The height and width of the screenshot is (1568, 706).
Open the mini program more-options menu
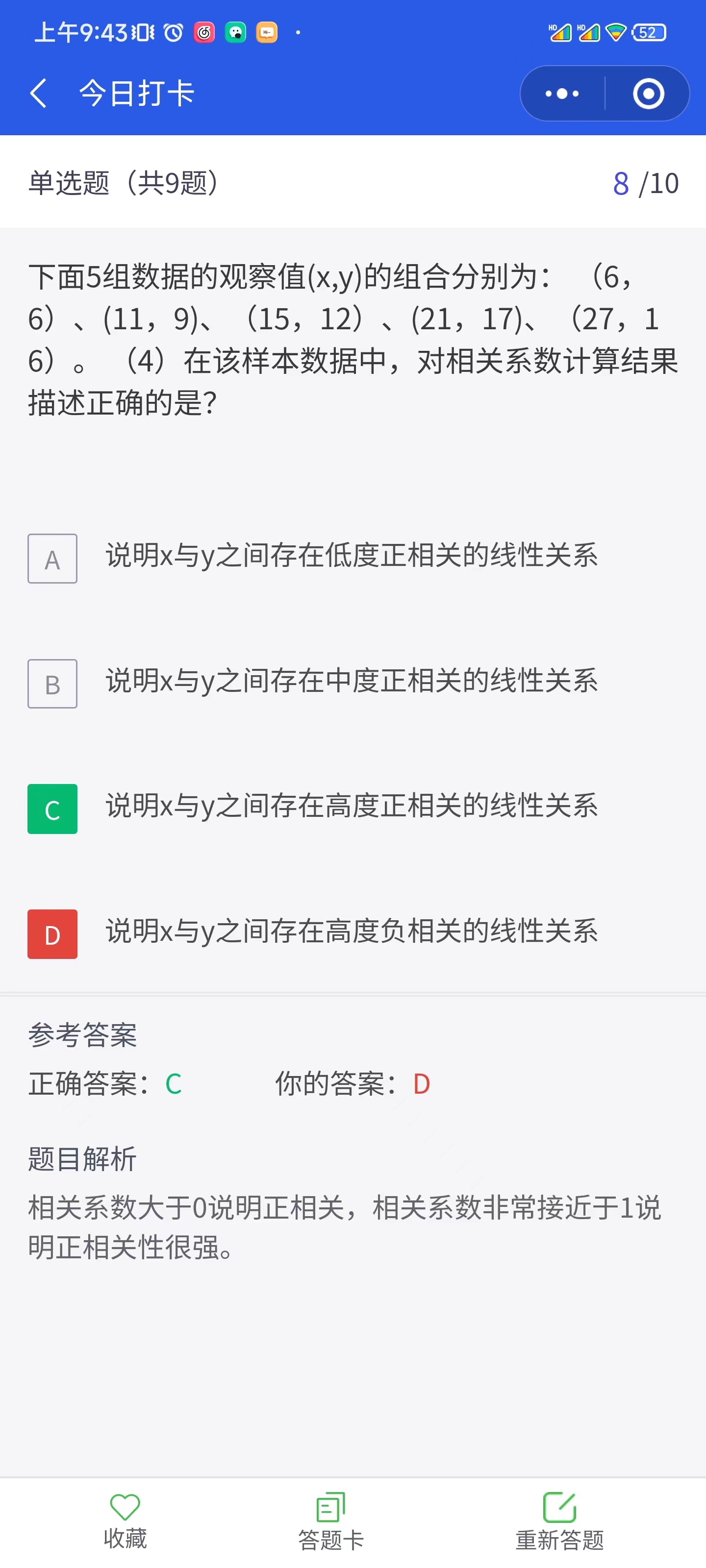562,94
